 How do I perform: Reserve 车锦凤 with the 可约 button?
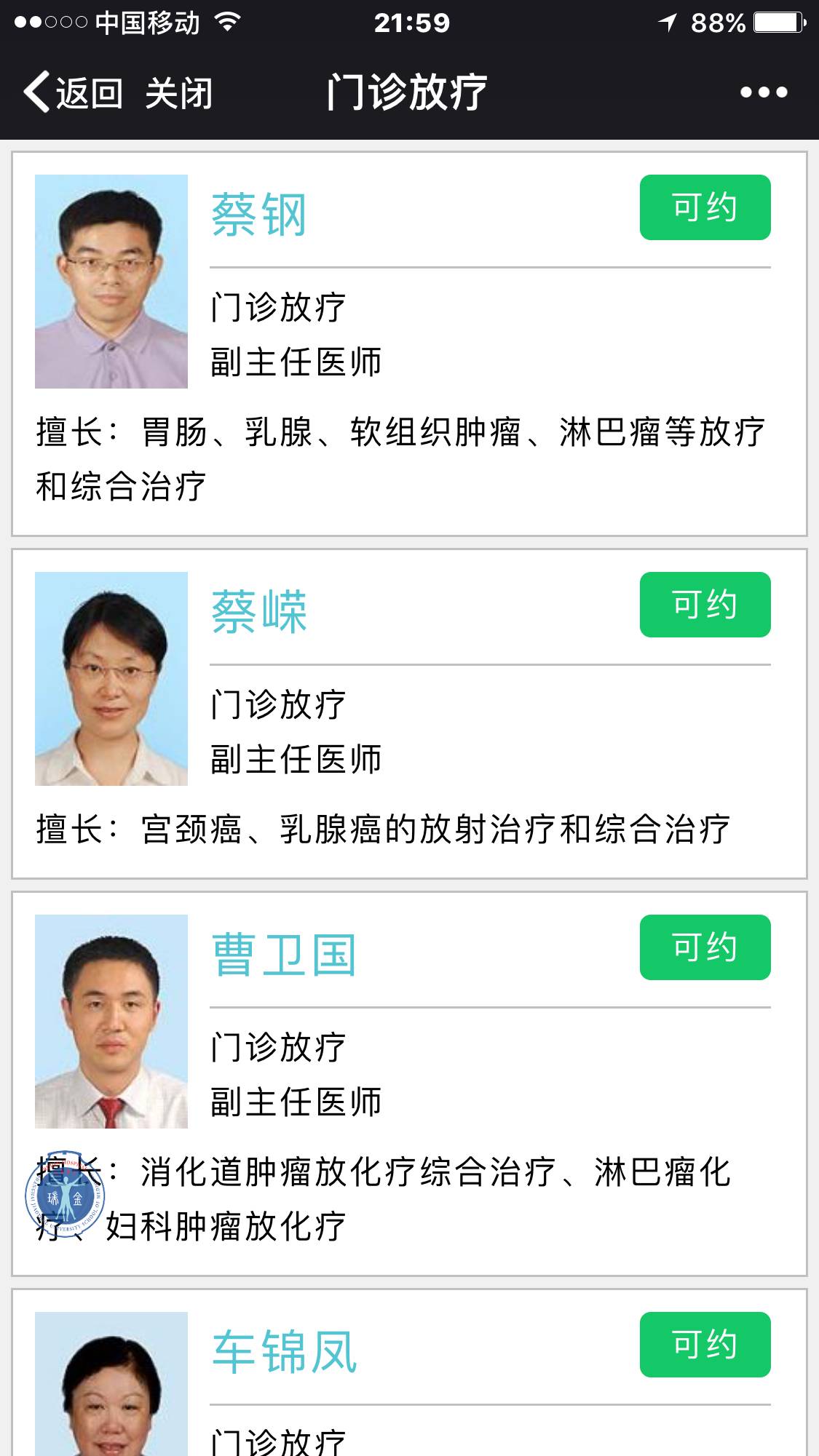(x=705, y=1345)
